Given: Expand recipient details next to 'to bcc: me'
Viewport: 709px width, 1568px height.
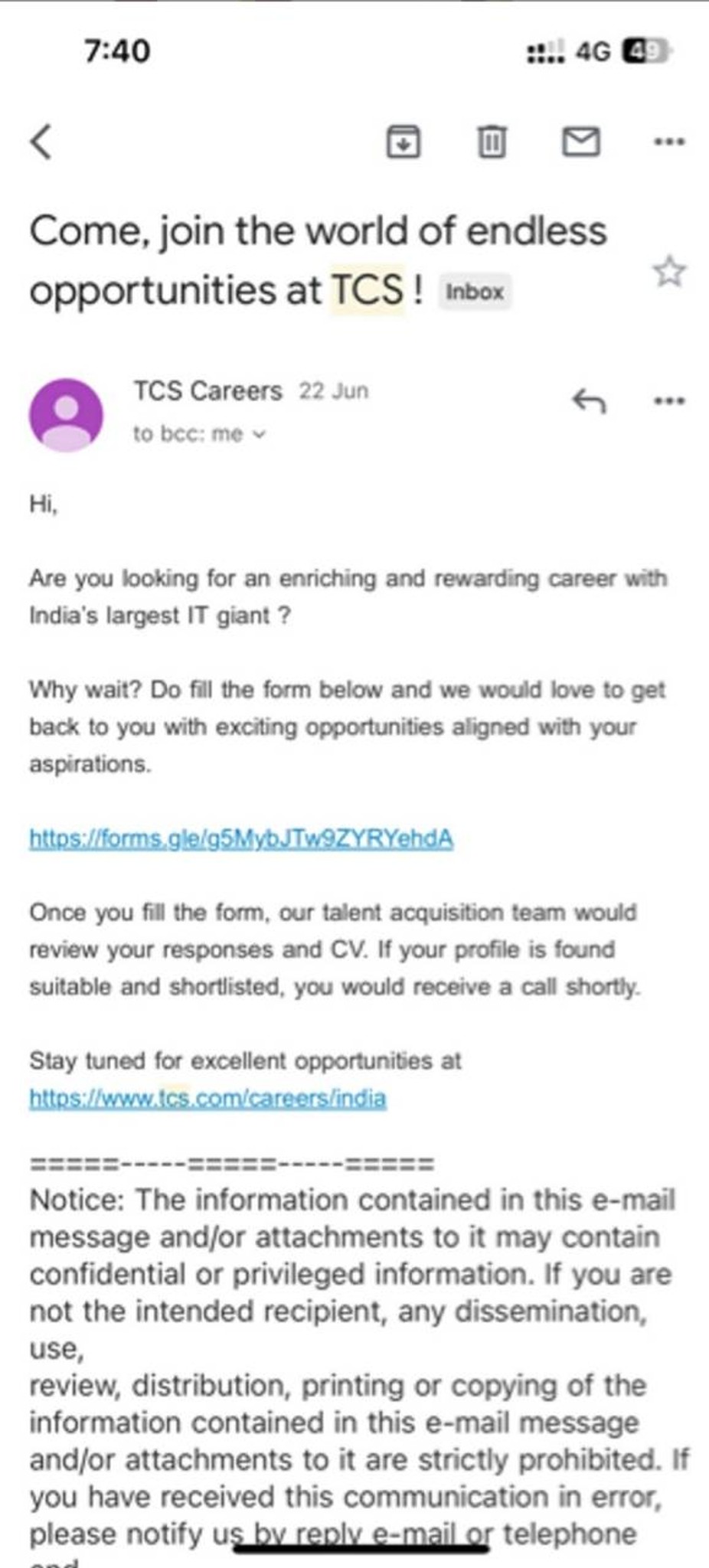Looking at the screenshot, I should [x=260, y=434].
